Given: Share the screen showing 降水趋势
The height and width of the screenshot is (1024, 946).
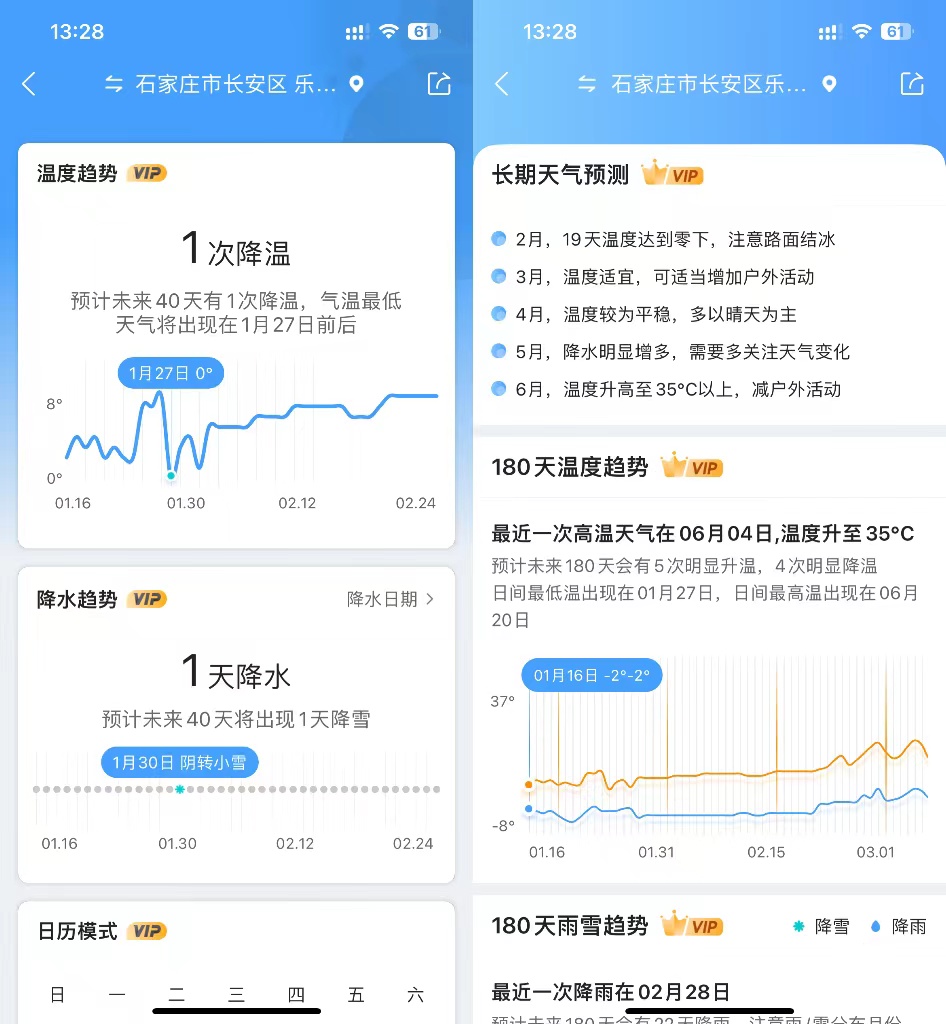Looking at the screenshot, I should pos(439,84).
